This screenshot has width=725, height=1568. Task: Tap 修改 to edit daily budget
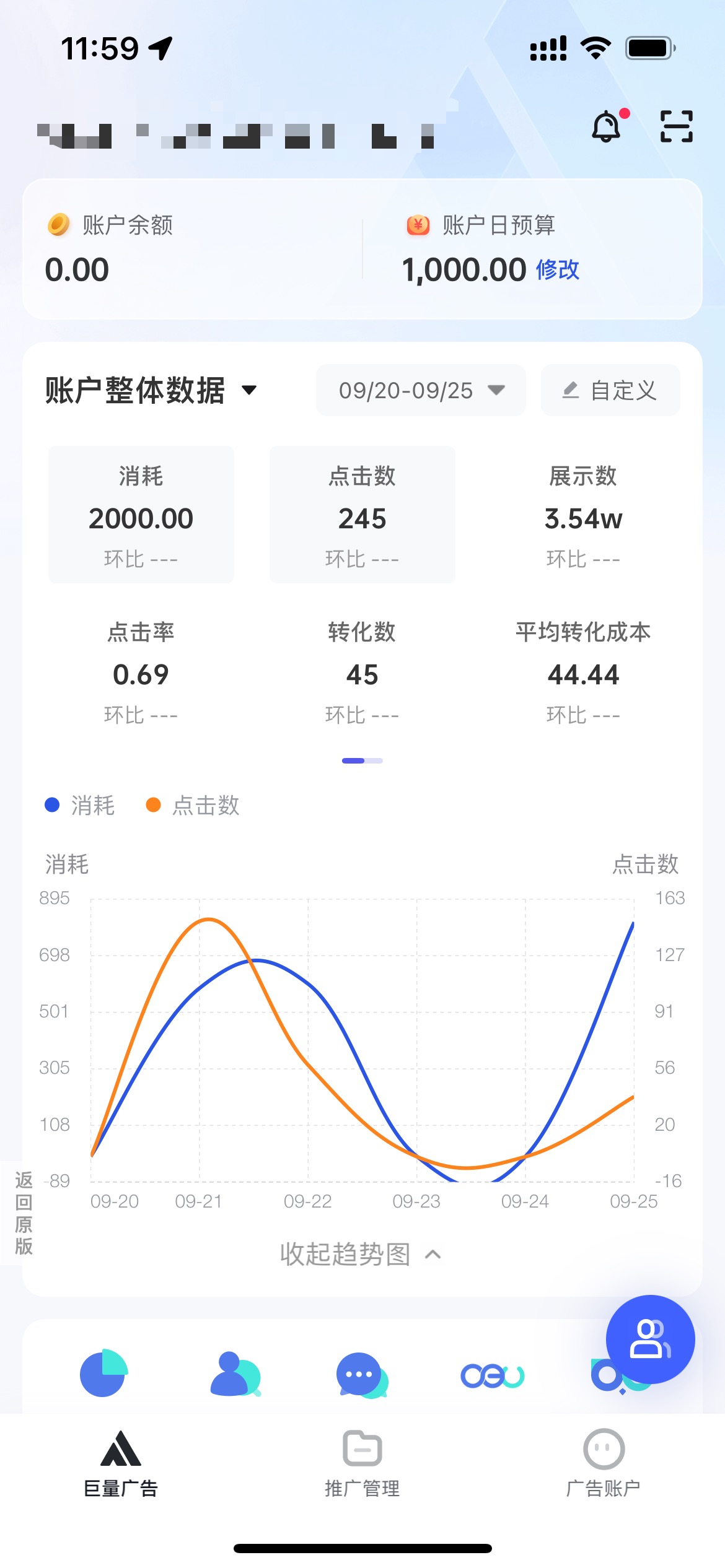pos(557,270)
